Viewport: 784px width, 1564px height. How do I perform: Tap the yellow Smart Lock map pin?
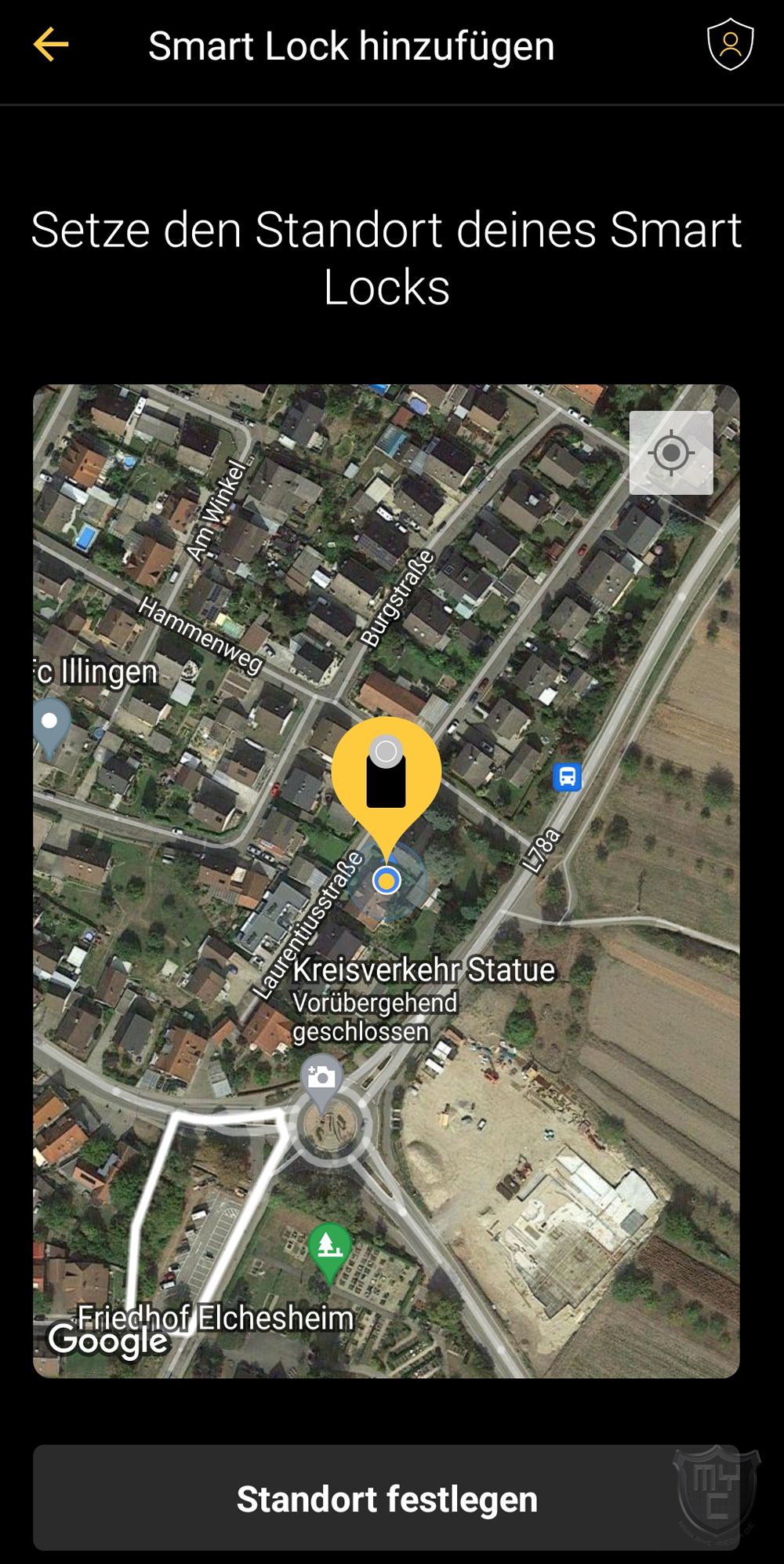coord(386,777)
